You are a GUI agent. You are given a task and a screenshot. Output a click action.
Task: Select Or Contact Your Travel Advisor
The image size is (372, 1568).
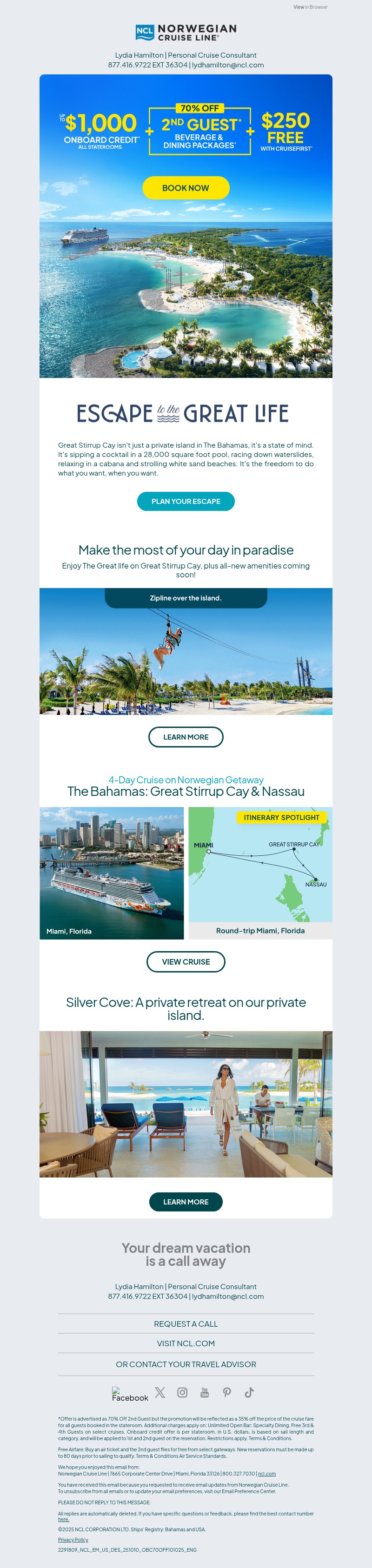point(186,1364)
